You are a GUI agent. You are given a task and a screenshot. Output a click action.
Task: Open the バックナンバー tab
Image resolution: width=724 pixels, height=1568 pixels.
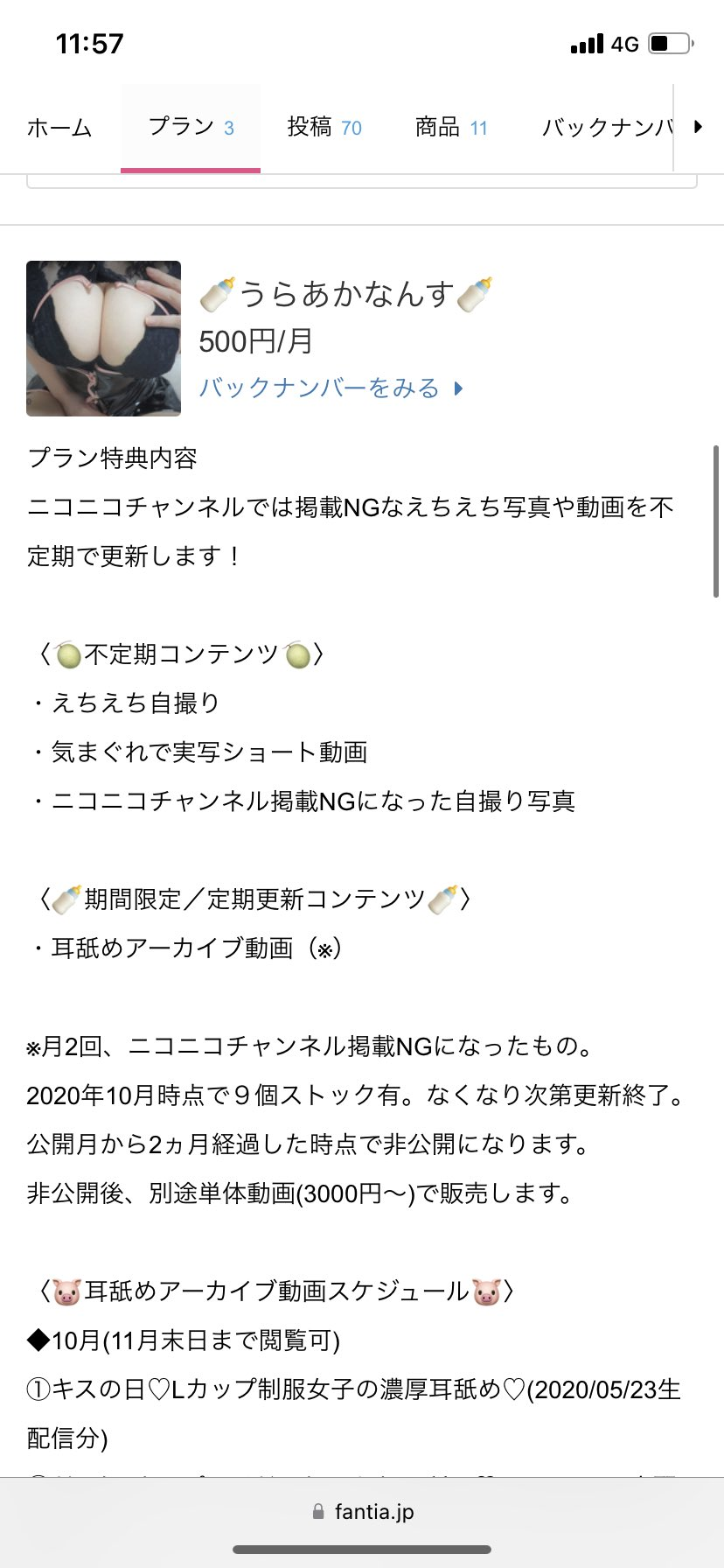tap(608, 128)
